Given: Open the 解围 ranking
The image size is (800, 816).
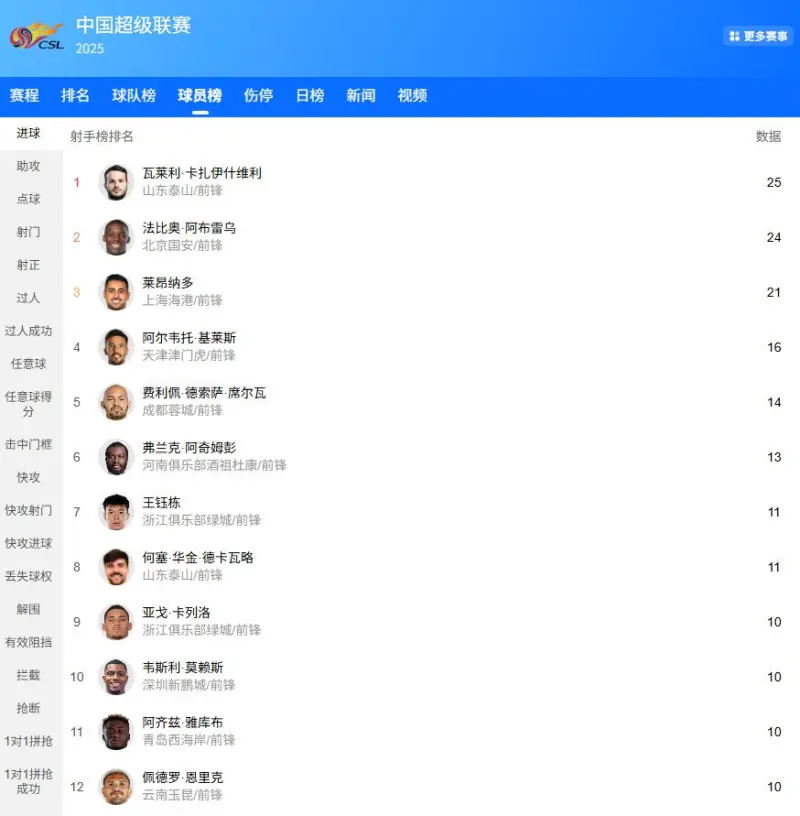Looking at the screenshot, I should 29,609.
